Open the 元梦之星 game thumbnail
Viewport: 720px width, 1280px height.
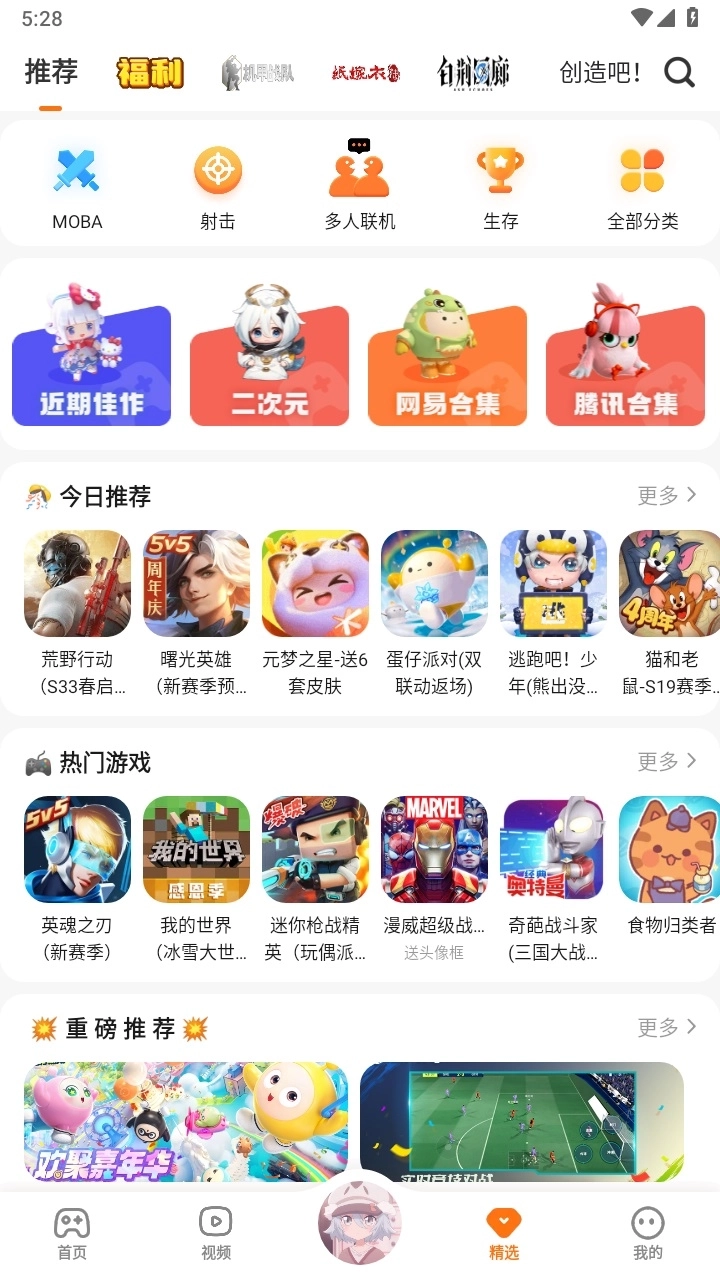click(315, 583)
